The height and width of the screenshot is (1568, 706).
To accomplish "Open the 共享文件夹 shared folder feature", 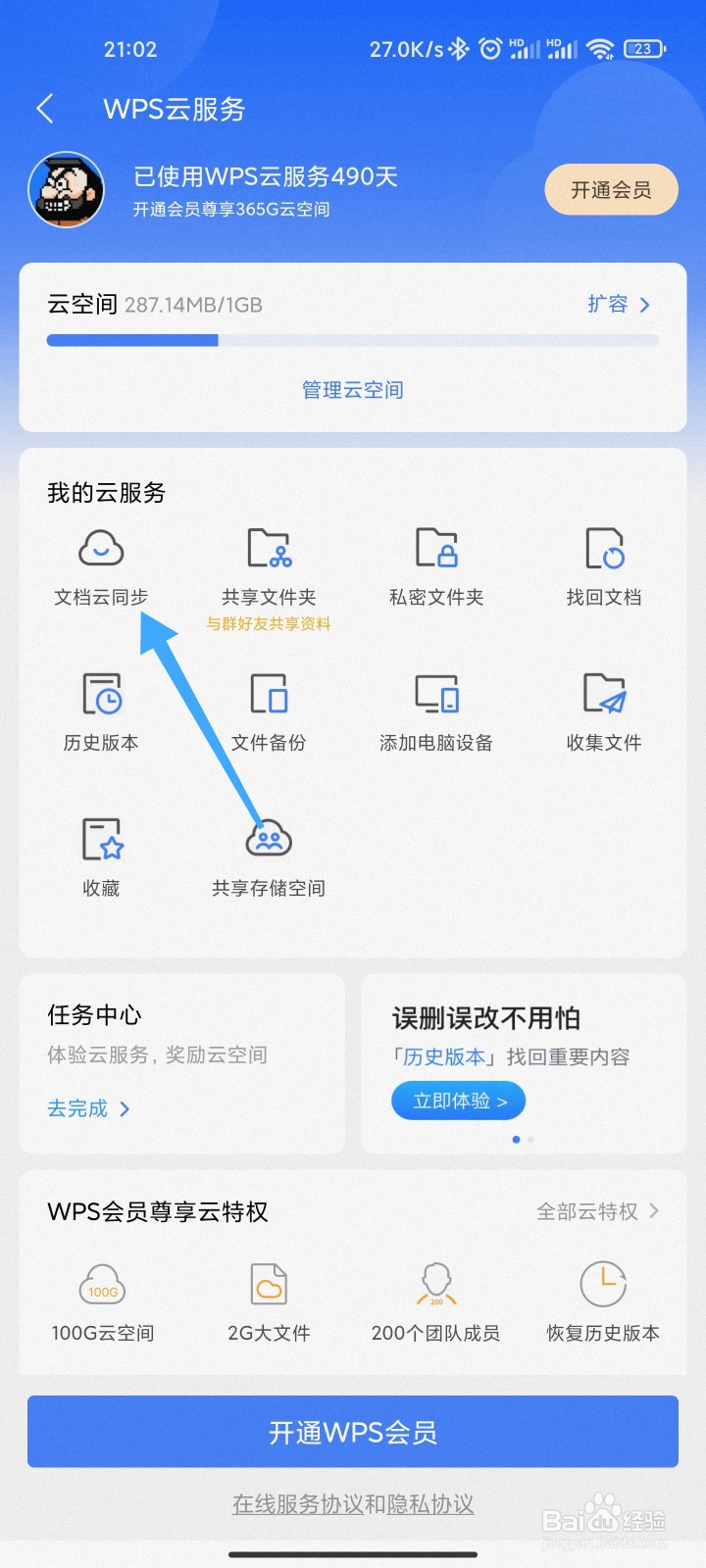I will tap(268, 550).
